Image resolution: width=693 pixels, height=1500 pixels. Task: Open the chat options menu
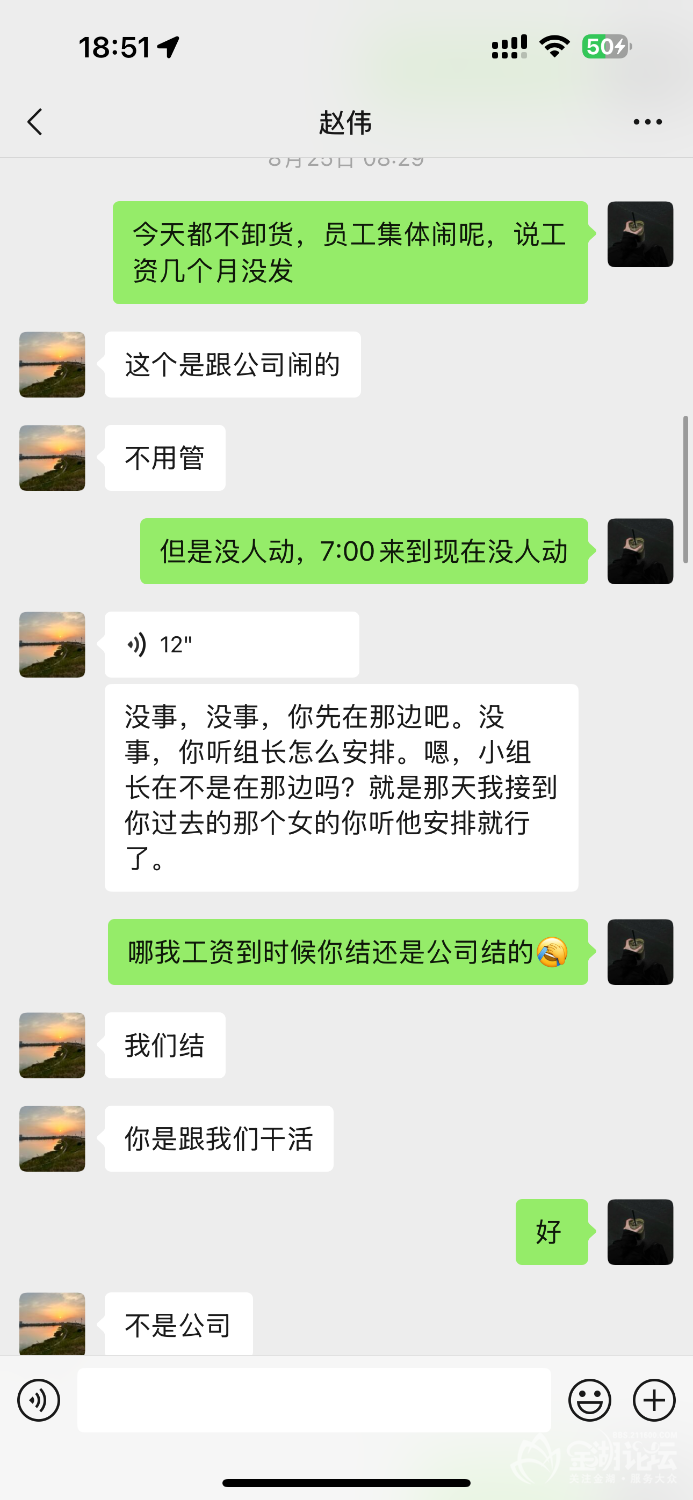pos(647,122)
